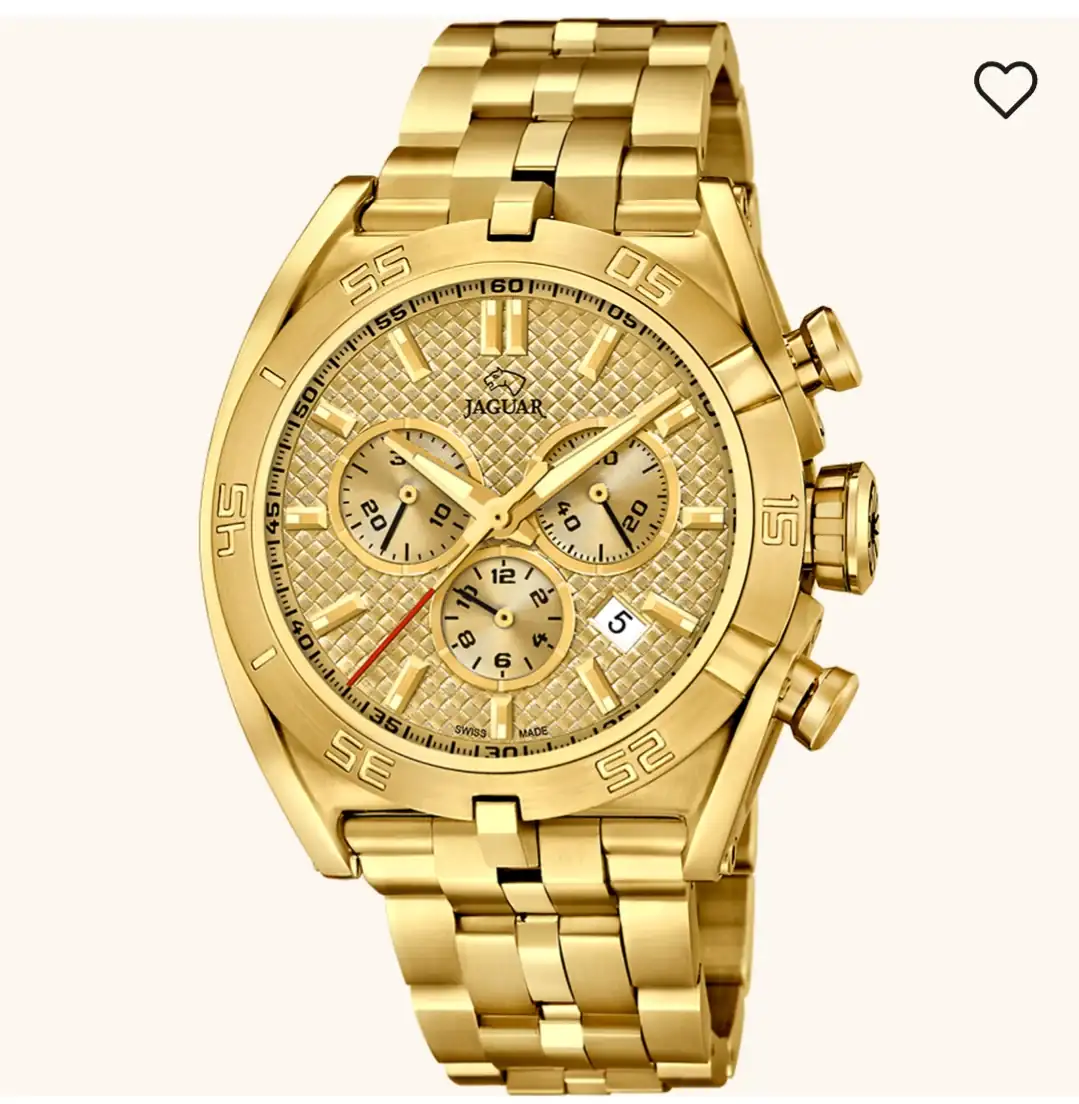Open the gold Jaguar watch product image
1079x1104 pixels.
coord(520,550)
